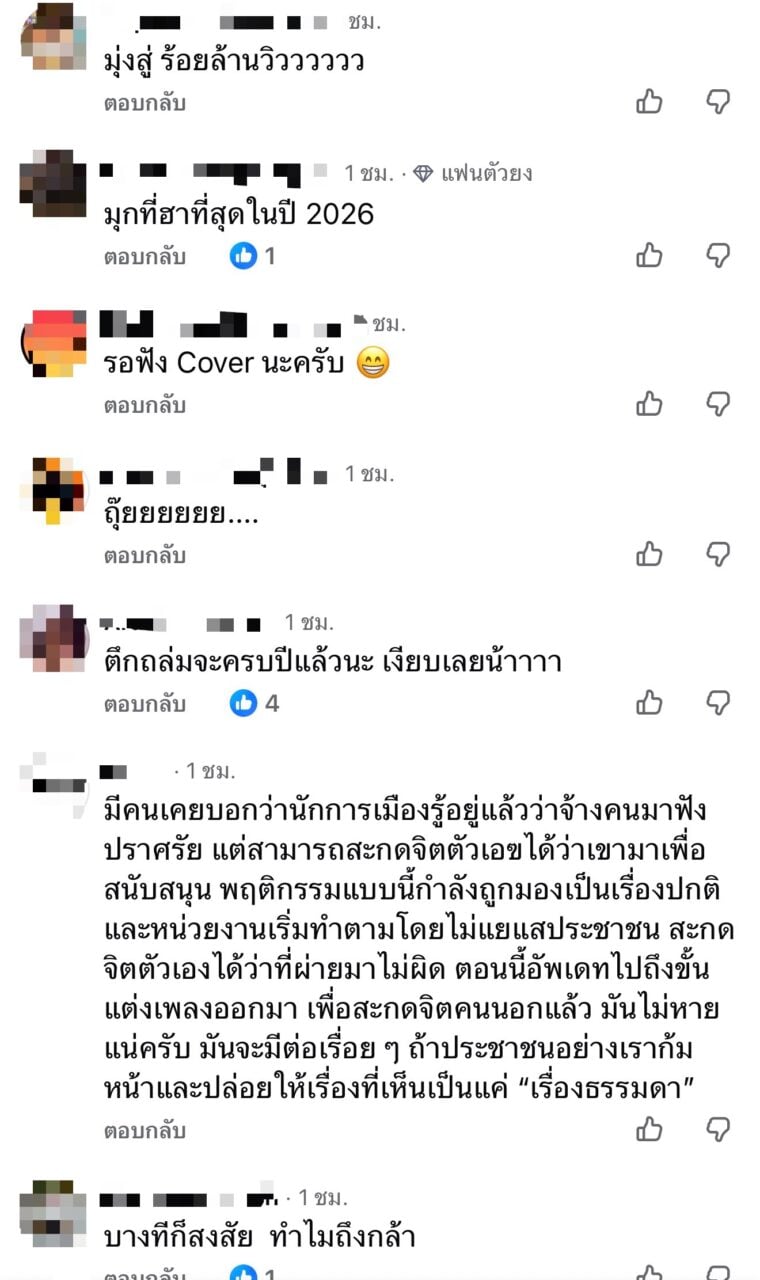Screen dimensions: 760x1280
Task: View reactions on 'ตึกถล่มจะครบปีแล้วนะ' comment
Action: point(254,704)
